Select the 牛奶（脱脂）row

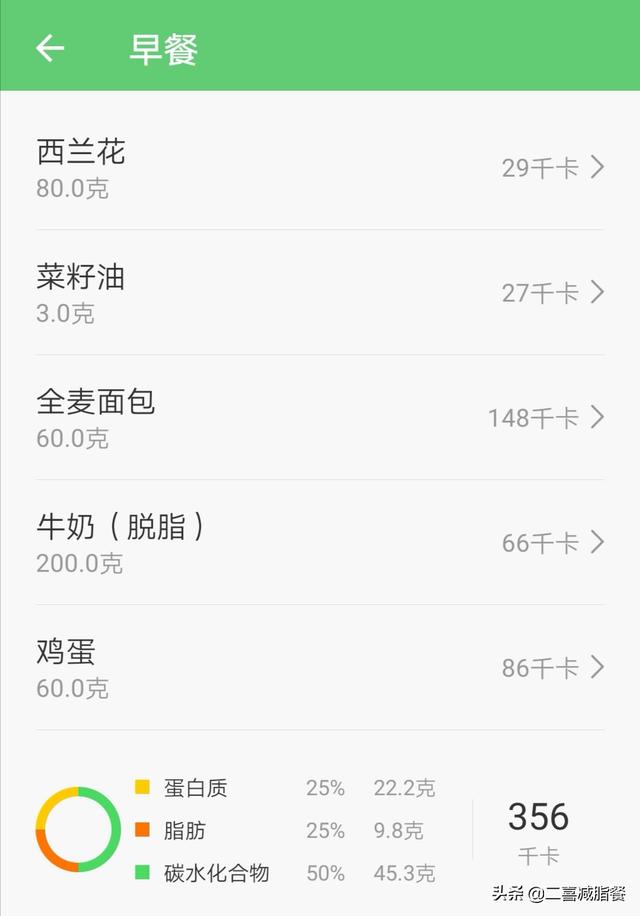coord(320,542)
